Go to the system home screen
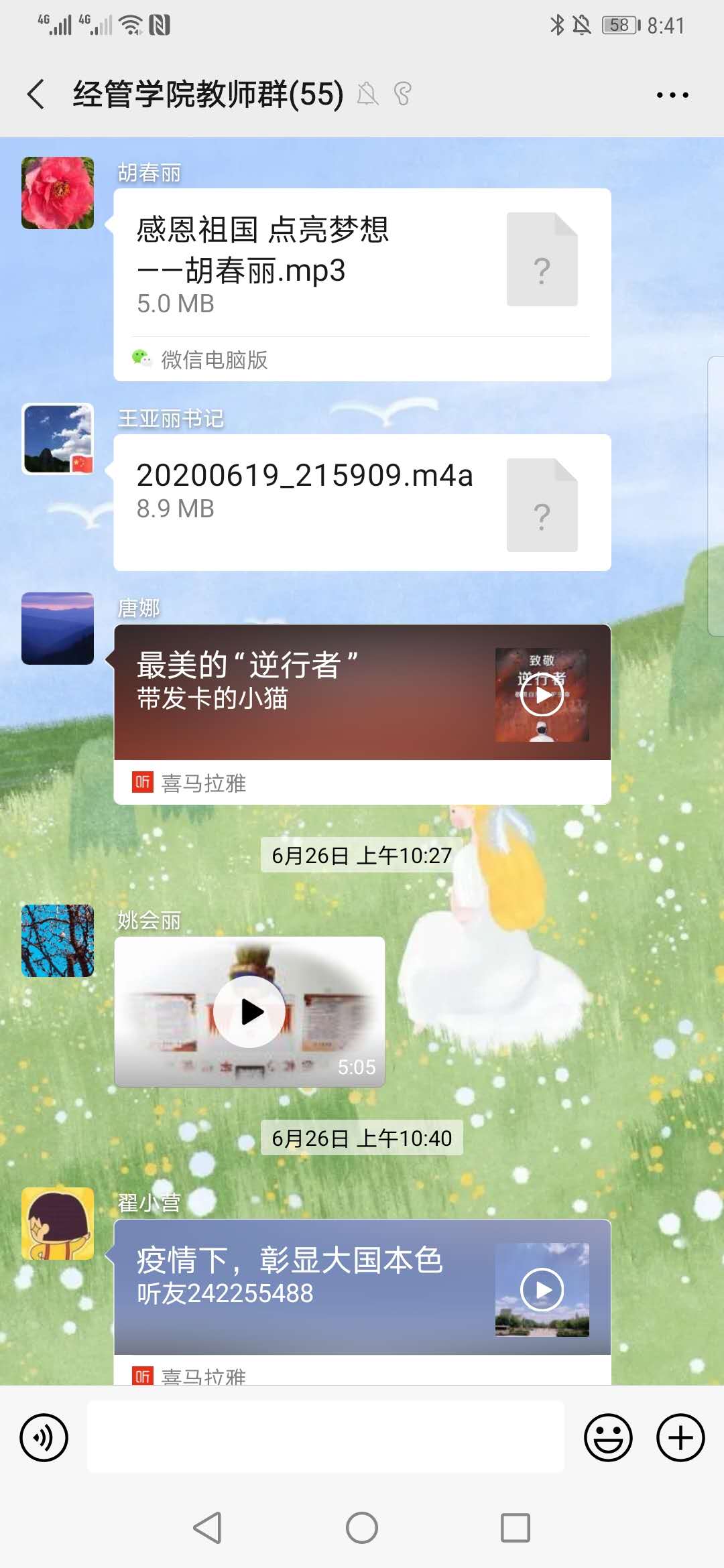This screenshot has height=1568, width=724. tap(362, 1528)
